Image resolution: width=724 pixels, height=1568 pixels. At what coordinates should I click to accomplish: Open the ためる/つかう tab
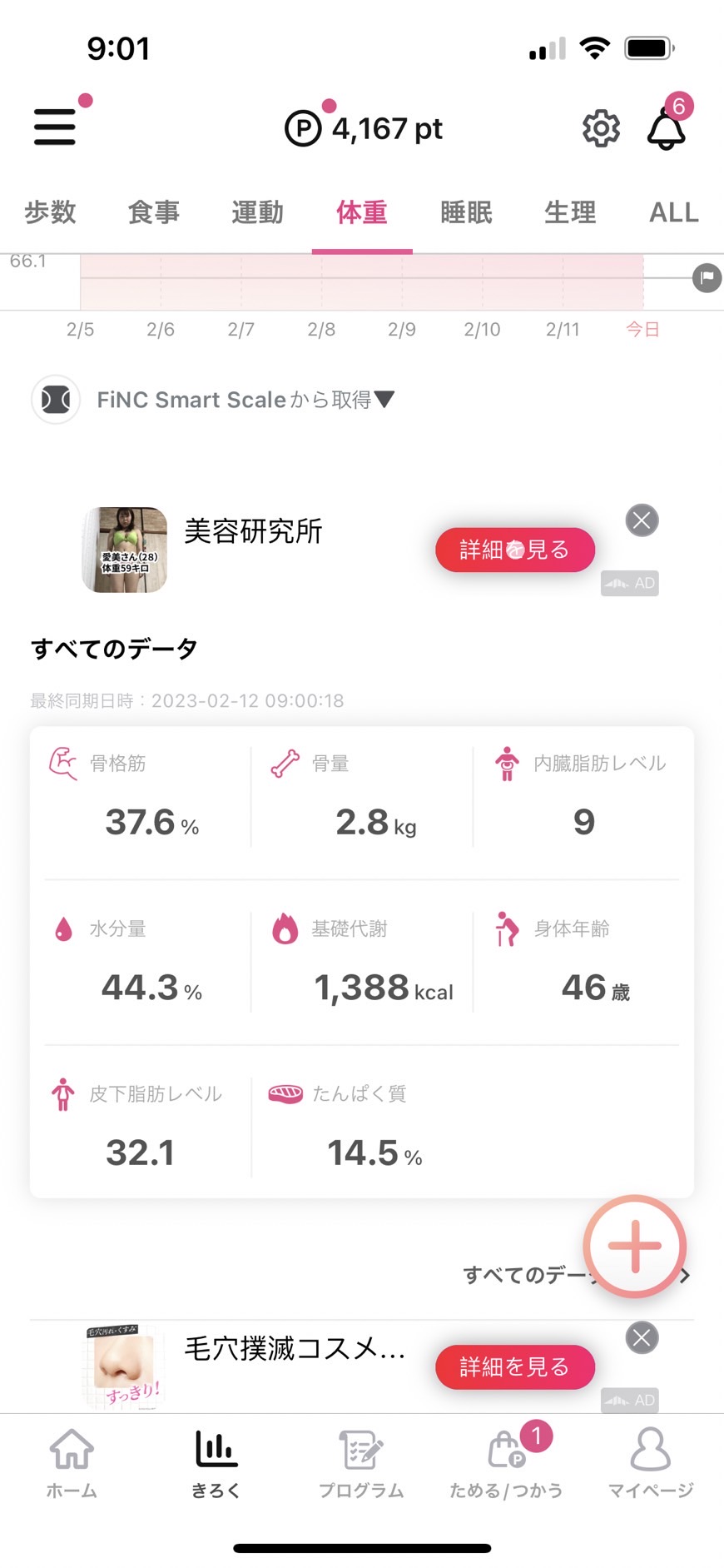pos(506,1463)
